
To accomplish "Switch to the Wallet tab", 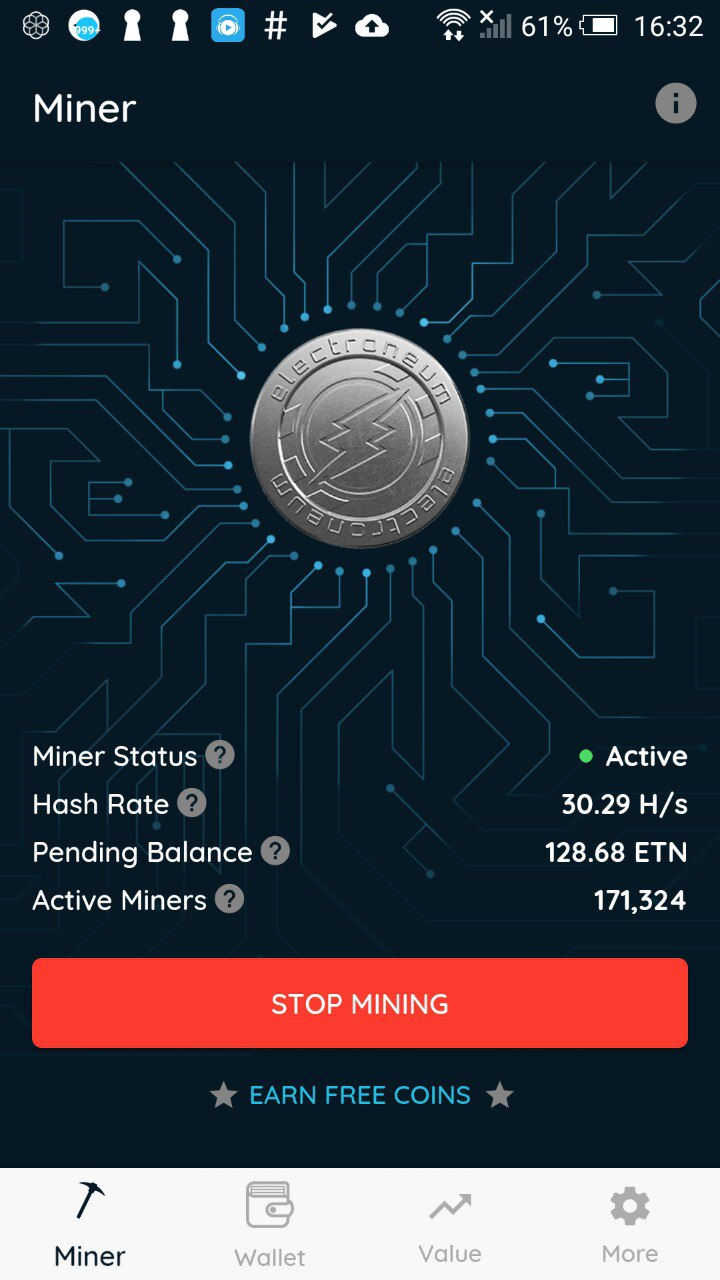I will [270, 1224].
